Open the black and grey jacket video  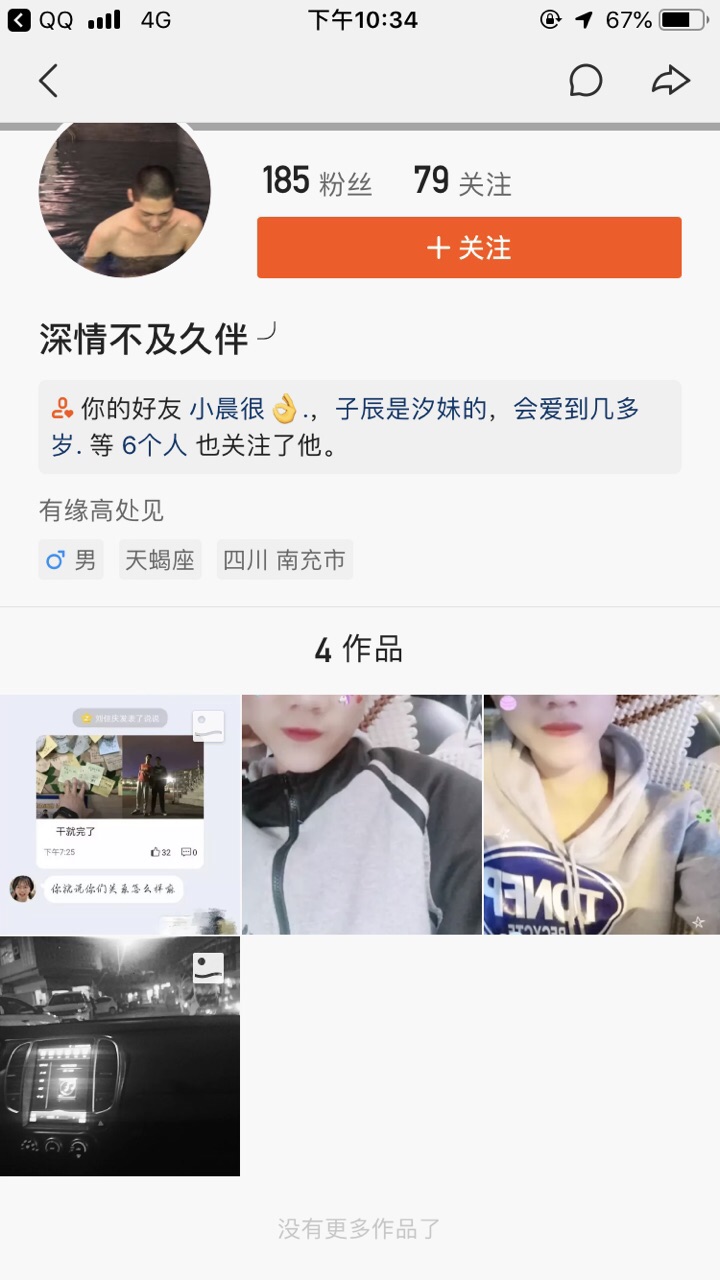(362, 814)
